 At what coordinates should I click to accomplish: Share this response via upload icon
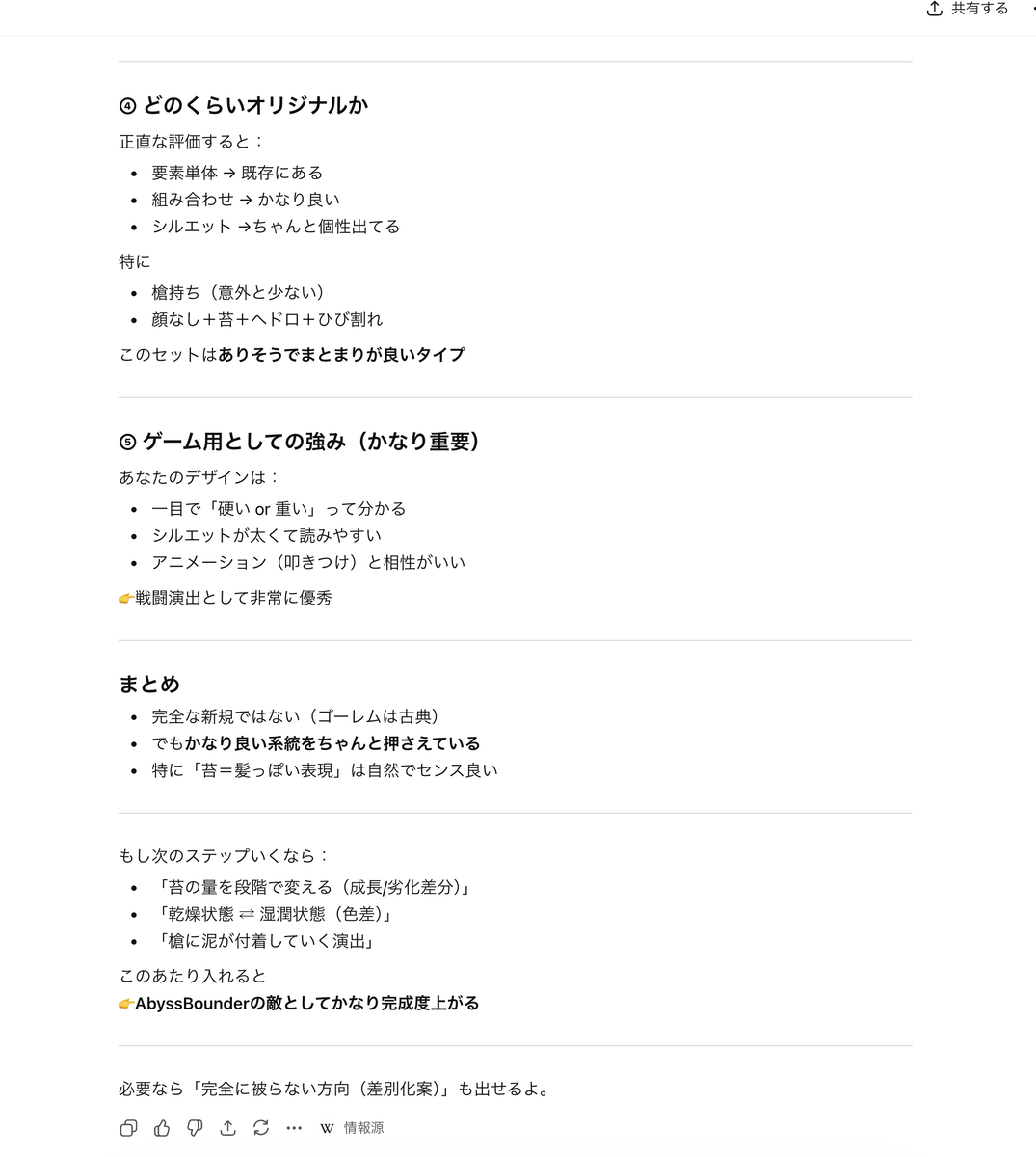coord(228,1128)
